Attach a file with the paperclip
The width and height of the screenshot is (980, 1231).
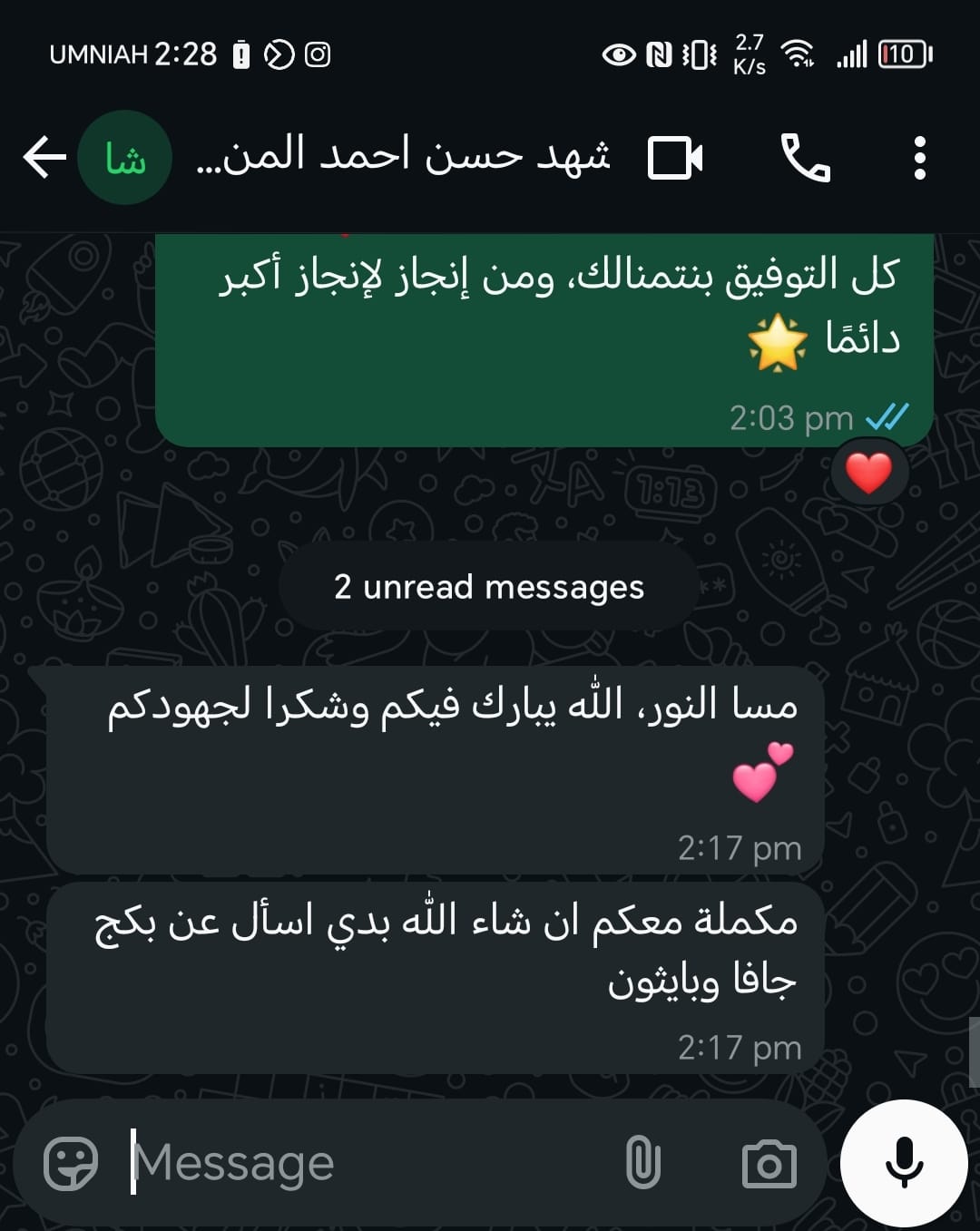(642, 1163)
